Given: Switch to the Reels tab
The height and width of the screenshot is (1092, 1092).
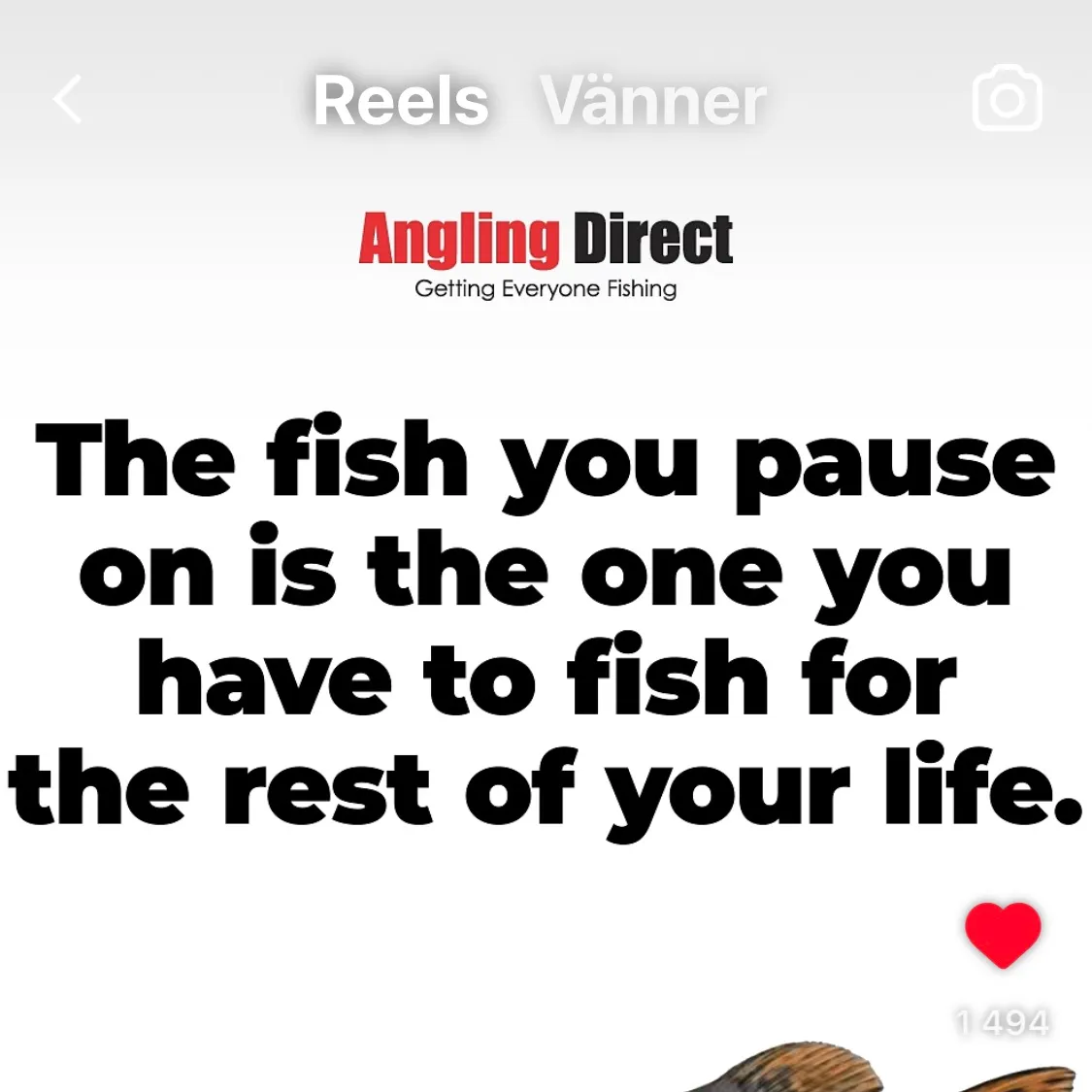Looking at the screenshot, I should (x=401, y=101).
